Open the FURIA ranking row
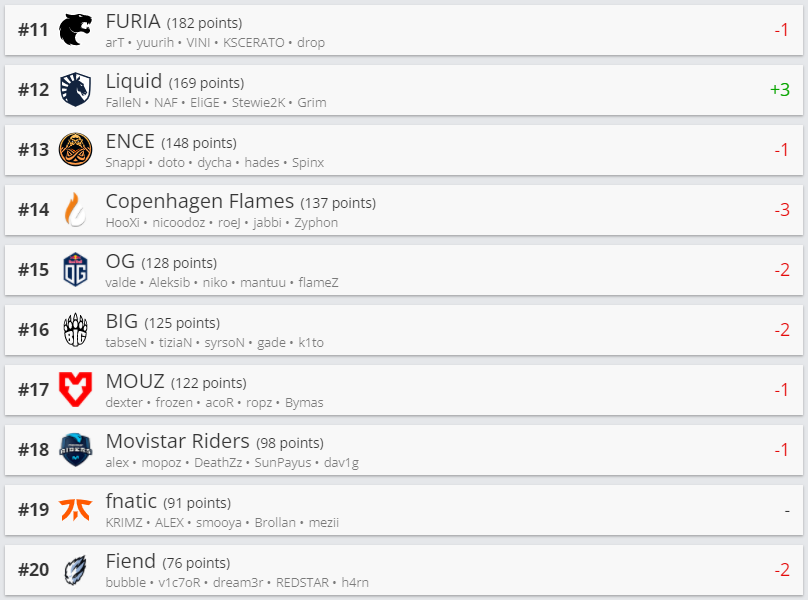The image size is (808, 600). (x=403, y=30)
